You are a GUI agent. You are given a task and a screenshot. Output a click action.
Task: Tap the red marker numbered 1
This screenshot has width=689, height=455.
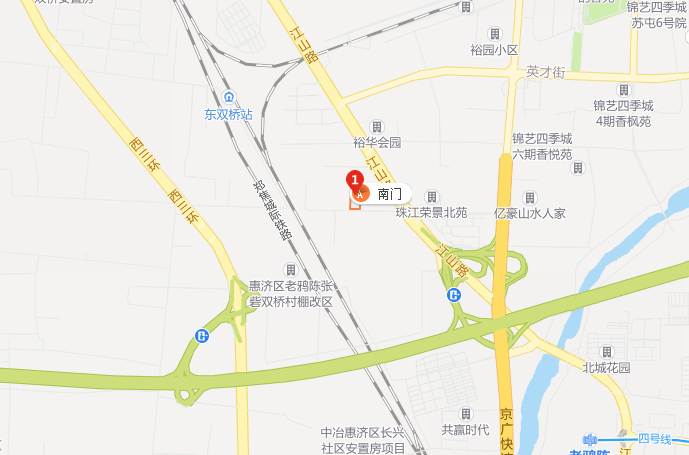click(x=354, y=181)
